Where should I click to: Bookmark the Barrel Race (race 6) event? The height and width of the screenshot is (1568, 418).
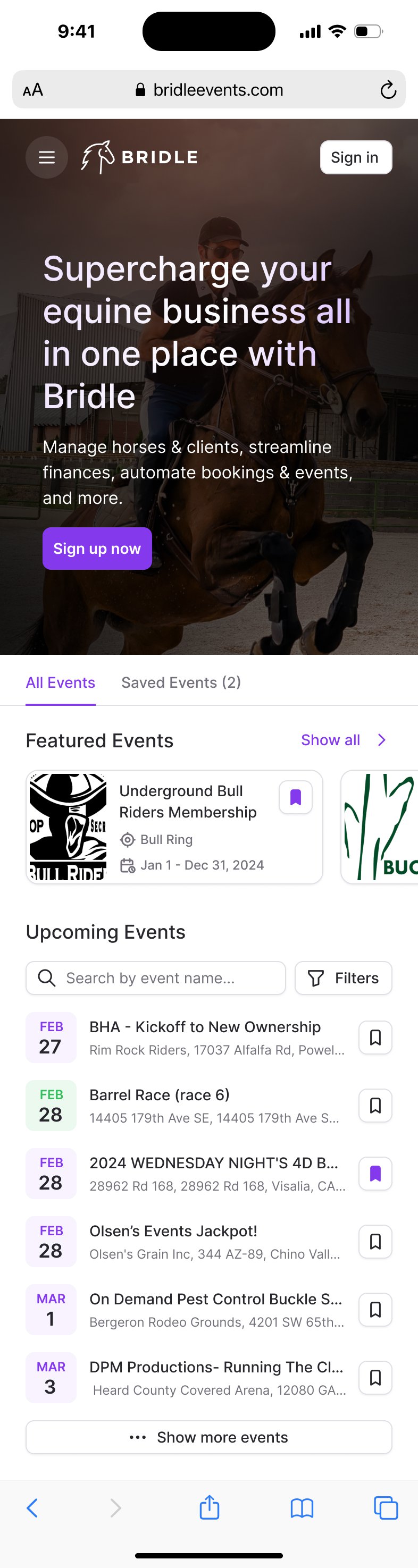[375, 1106]
